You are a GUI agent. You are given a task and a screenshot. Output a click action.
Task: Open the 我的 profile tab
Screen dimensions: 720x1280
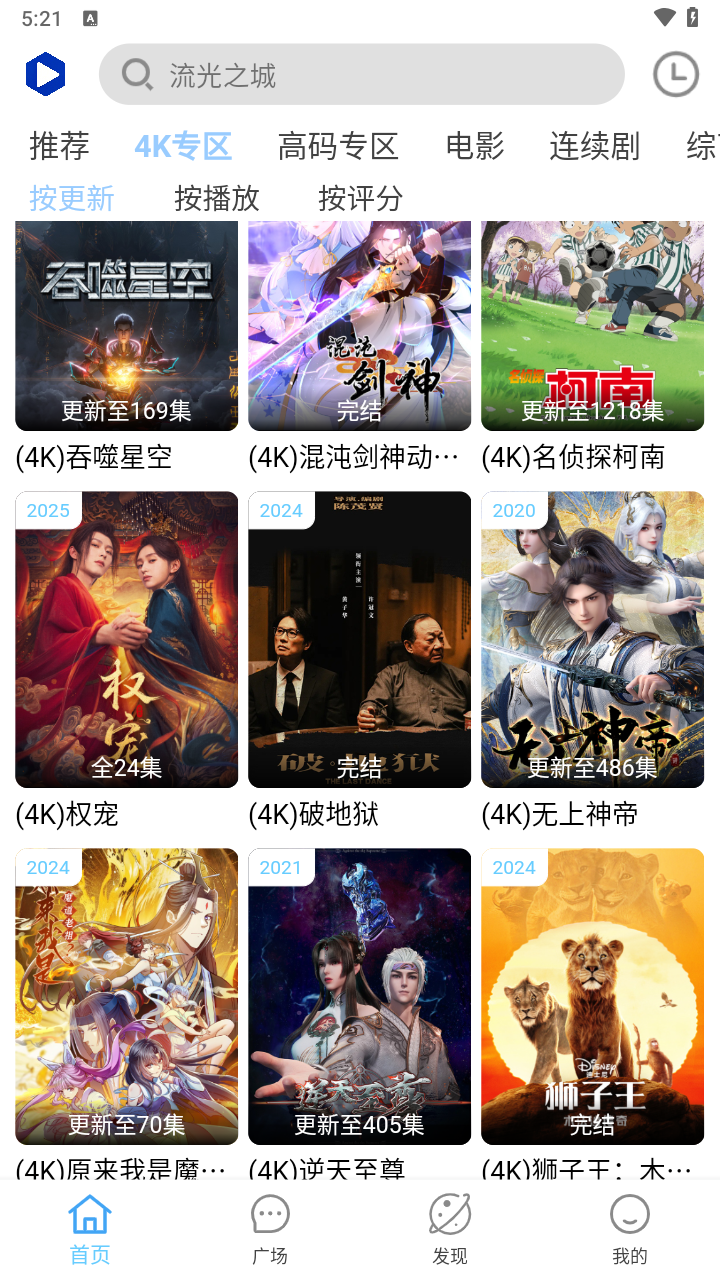click(630, 1230)
